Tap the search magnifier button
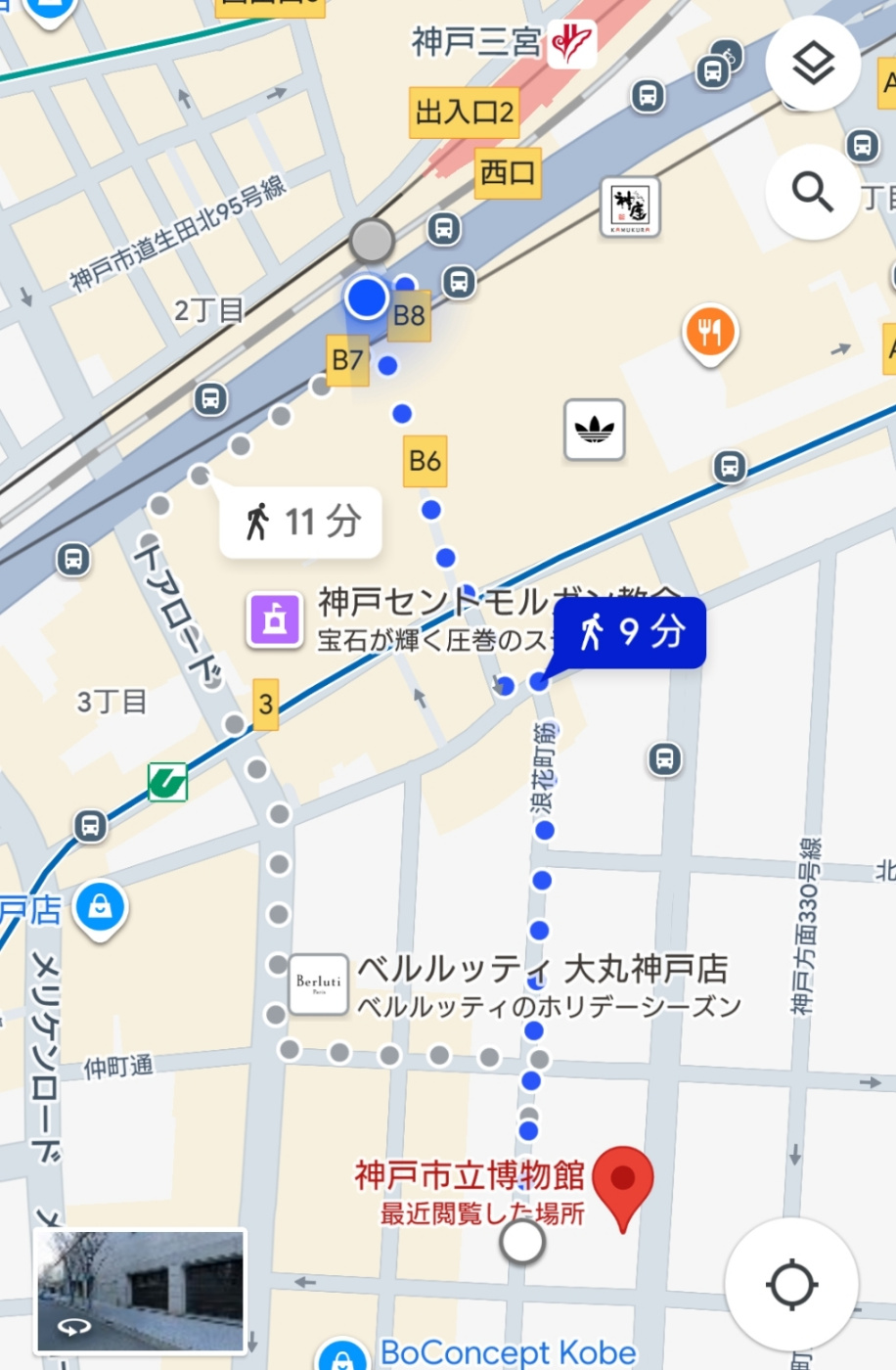896x1370 pixels. click(x=813, y=193)
